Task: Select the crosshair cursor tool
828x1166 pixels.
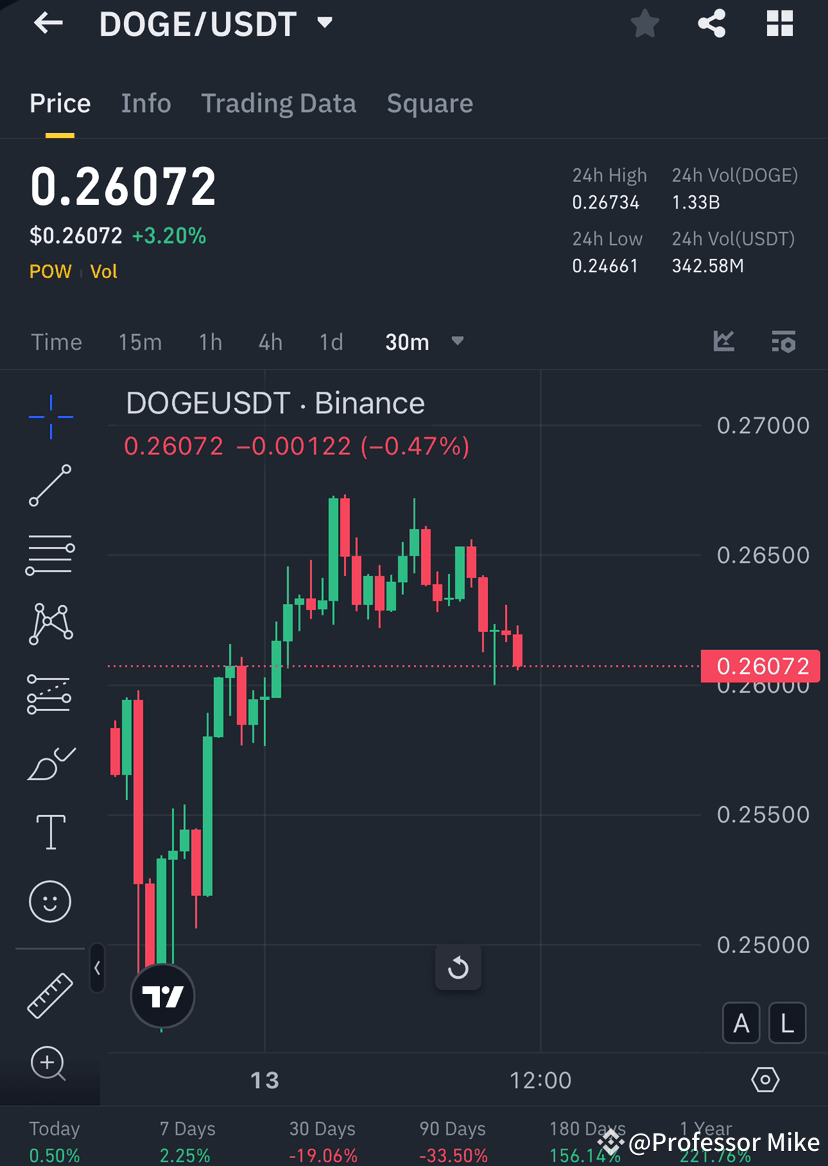Action: (x=50, y=417)
